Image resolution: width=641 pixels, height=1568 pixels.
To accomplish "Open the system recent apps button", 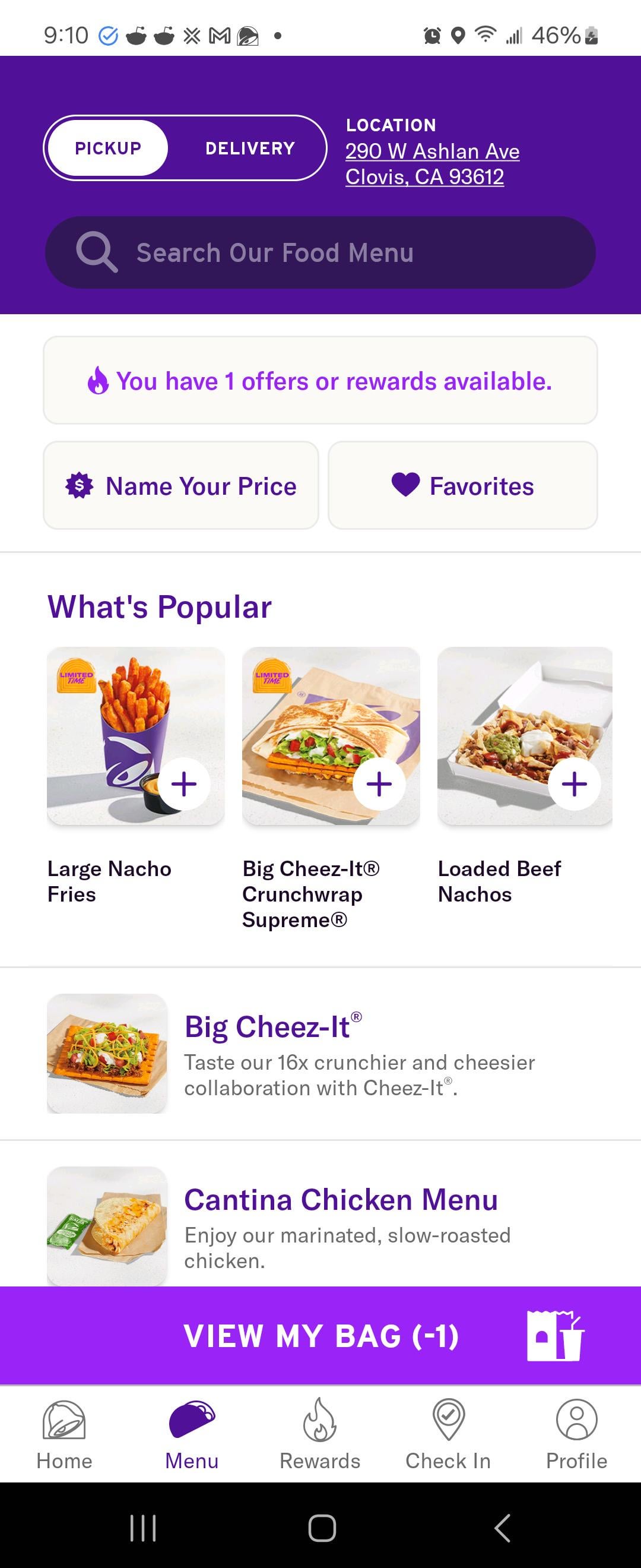I will pyautogui.click(x=144, y=1528).
